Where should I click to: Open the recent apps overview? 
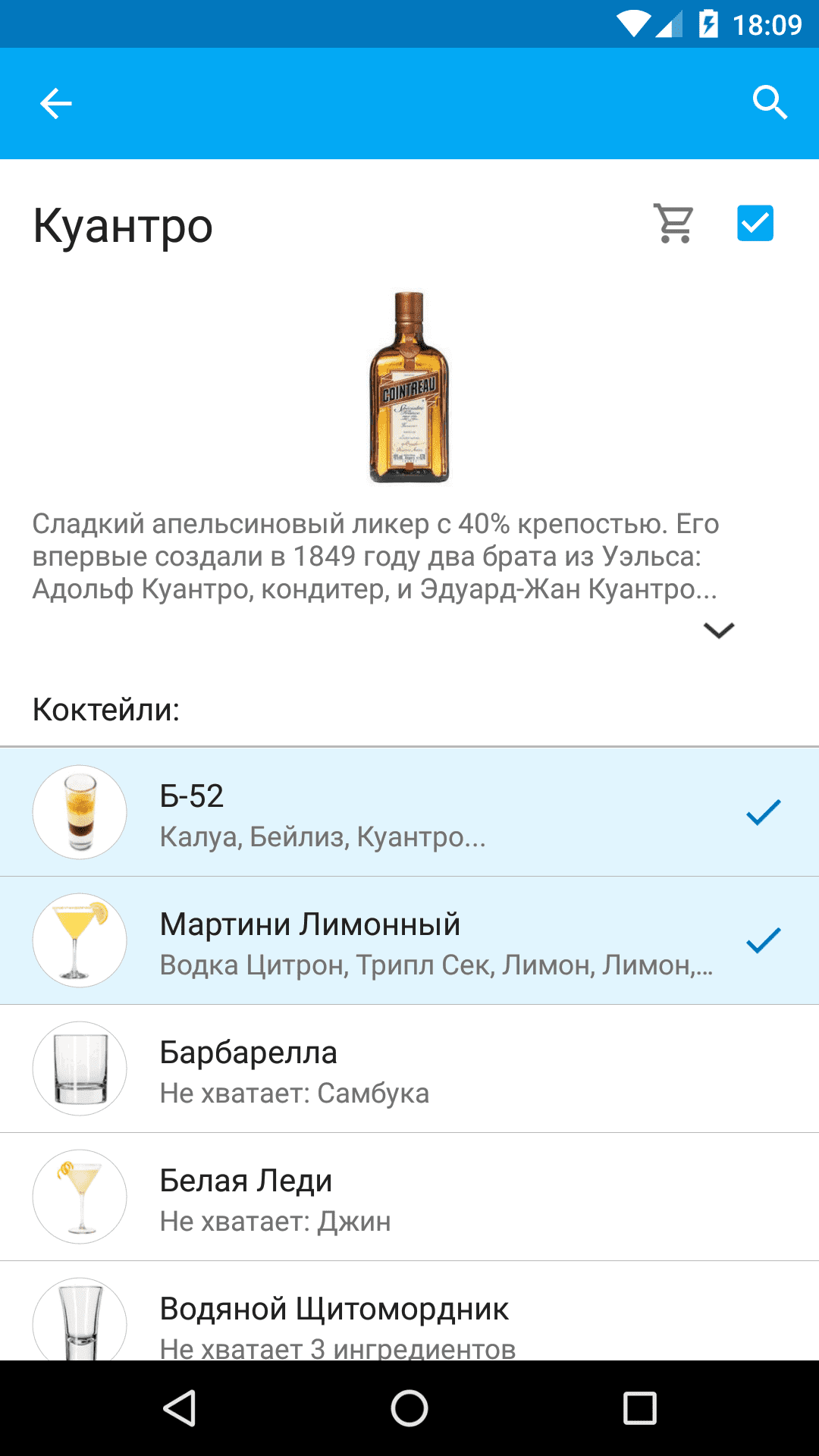click(639, 1408)
